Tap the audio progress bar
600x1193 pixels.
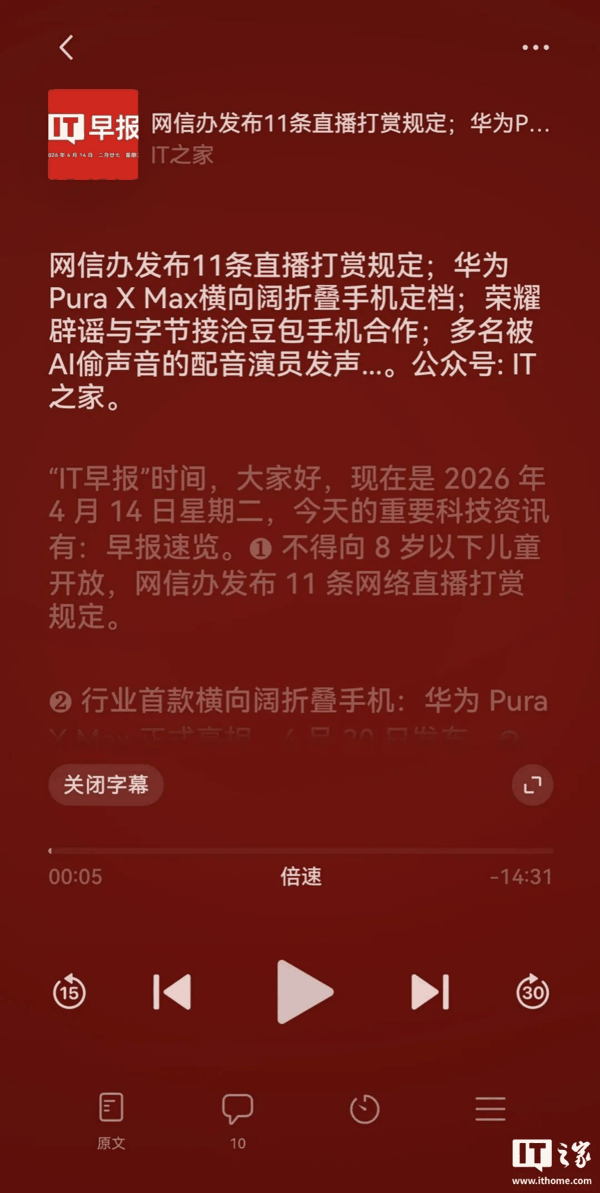coord(300,851)
